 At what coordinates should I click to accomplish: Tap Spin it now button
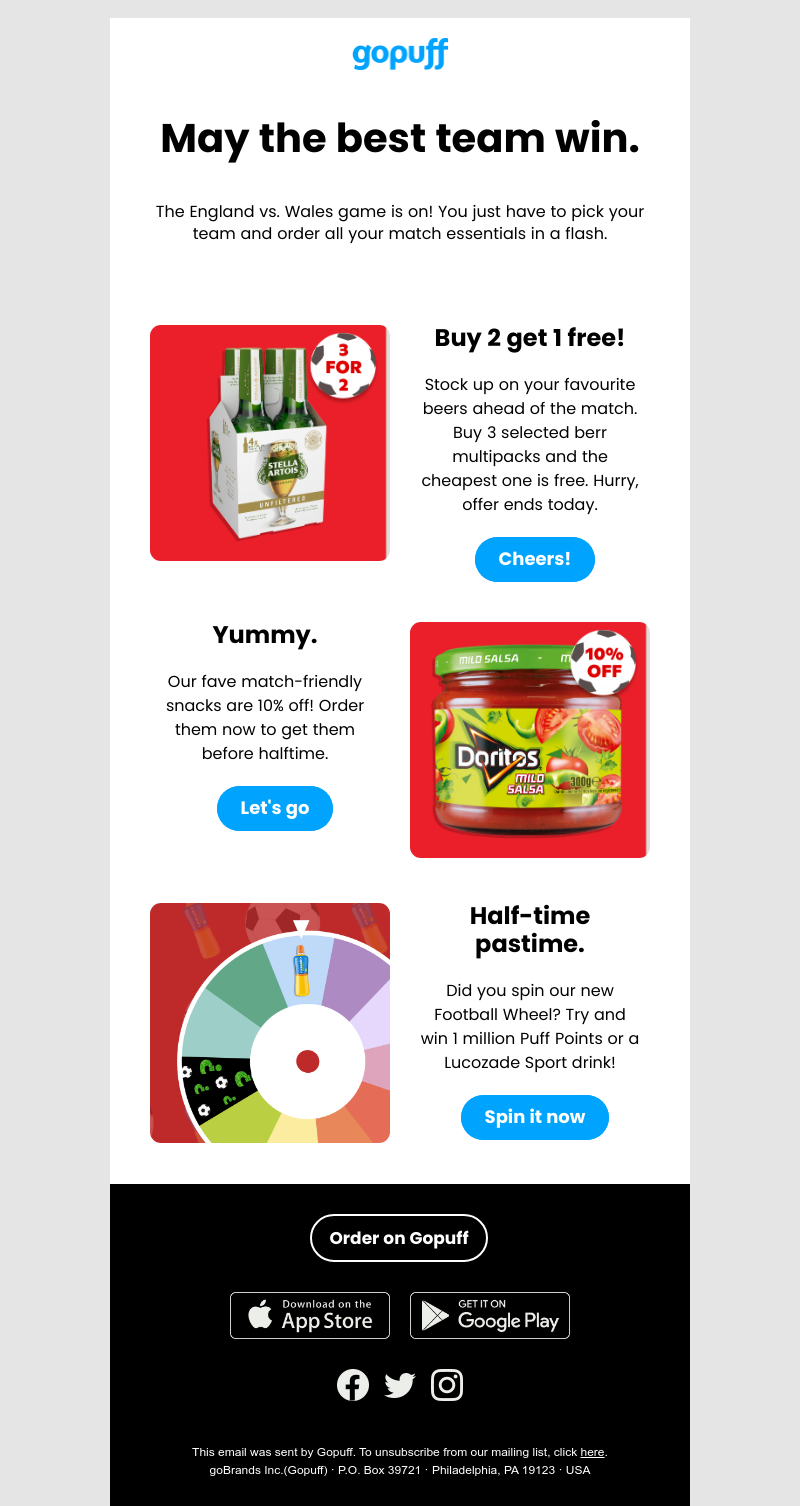point(534,1117)
